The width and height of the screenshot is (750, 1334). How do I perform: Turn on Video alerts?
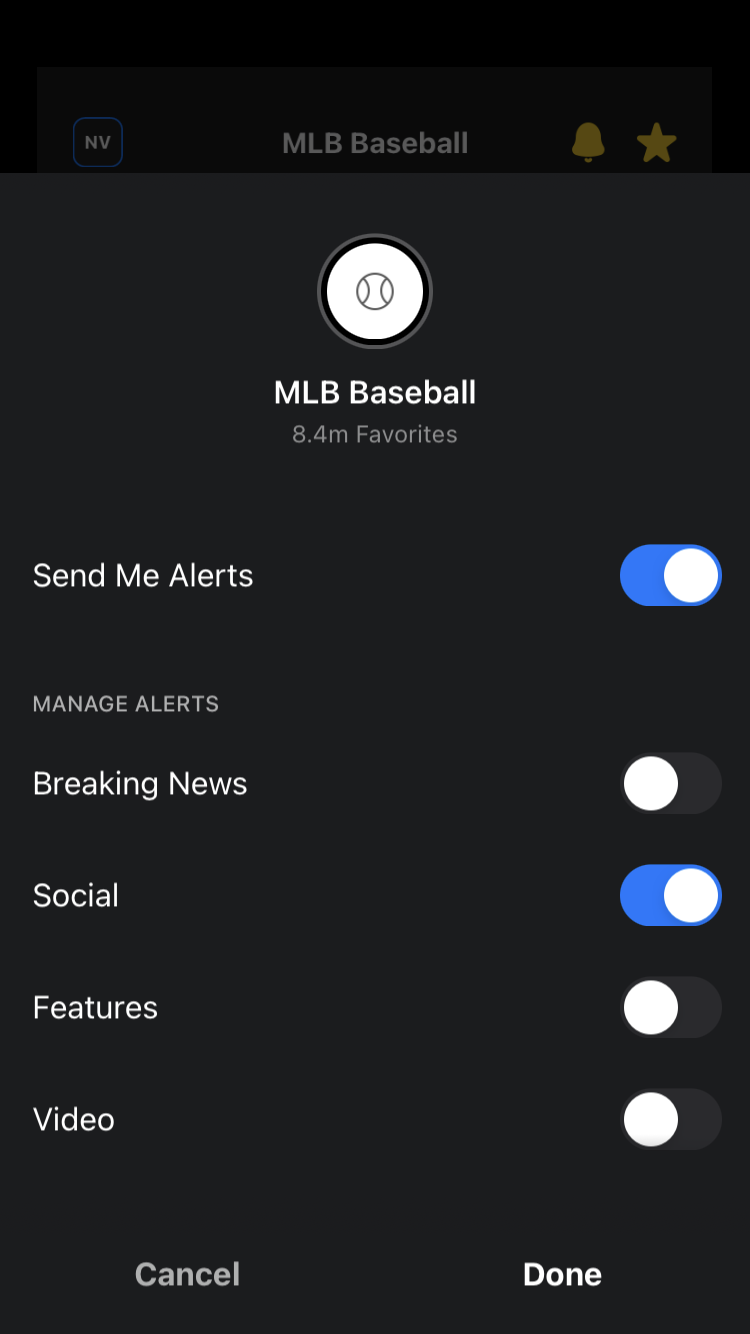click(x=670, y=1119)
